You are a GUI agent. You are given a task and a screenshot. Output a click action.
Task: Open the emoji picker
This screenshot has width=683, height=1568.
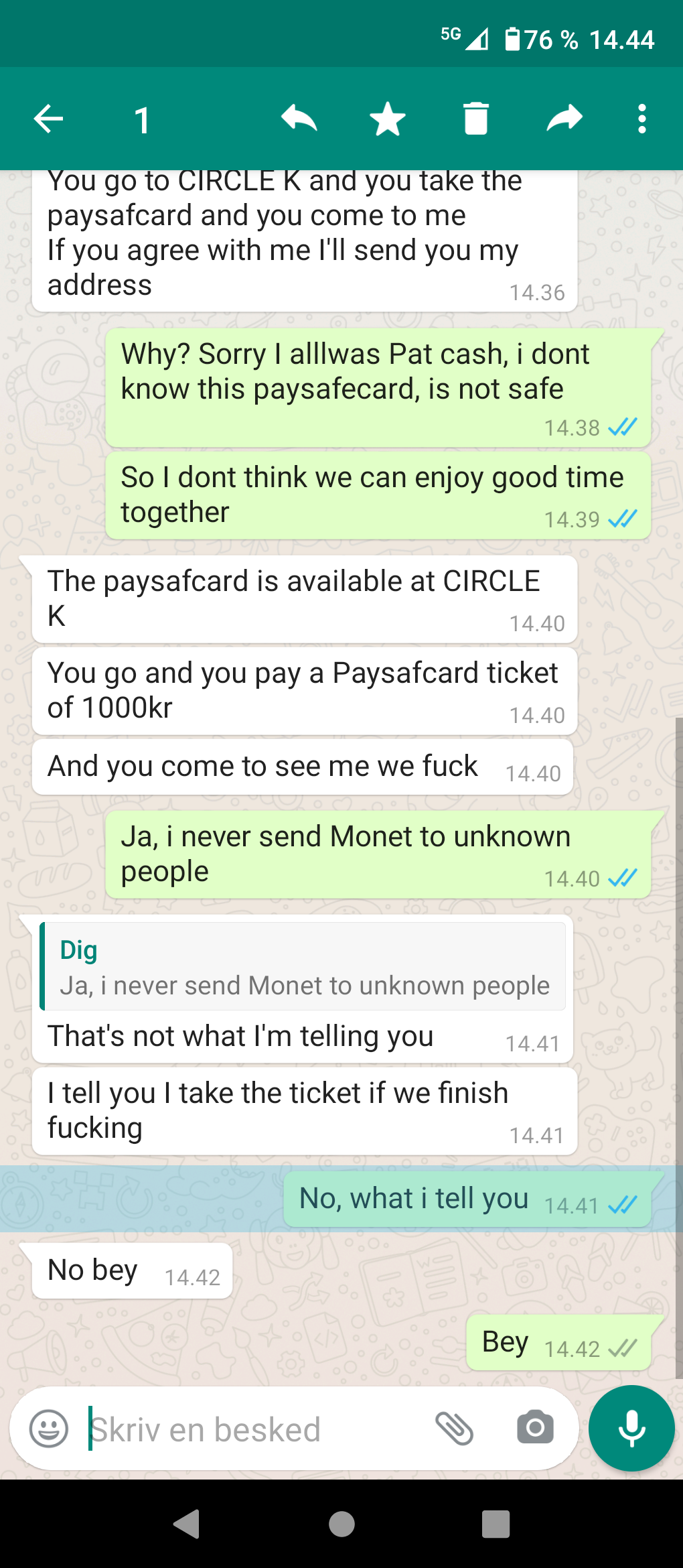coord(49,1429)
